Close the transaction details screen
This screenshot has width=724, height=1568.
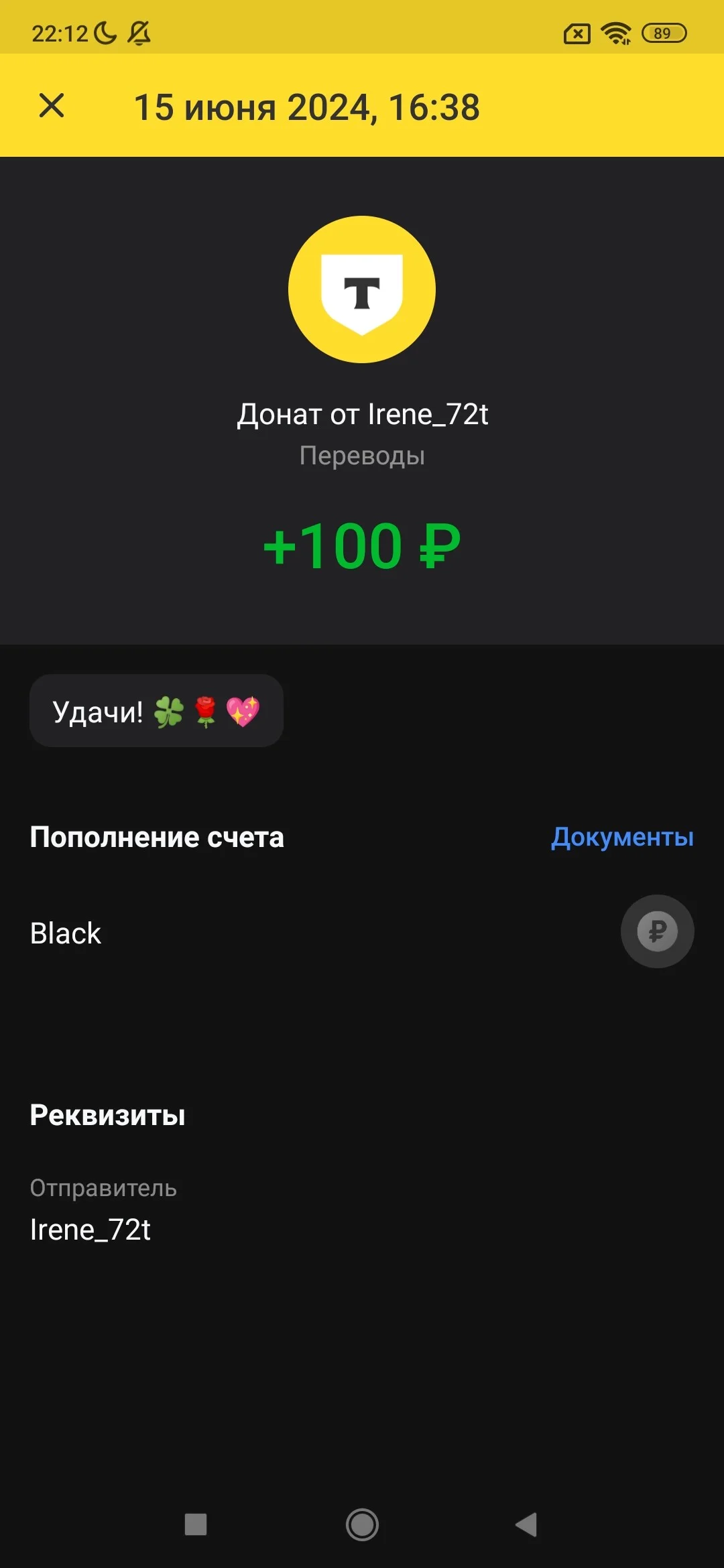pyautogui.click(x=52, y=106)
